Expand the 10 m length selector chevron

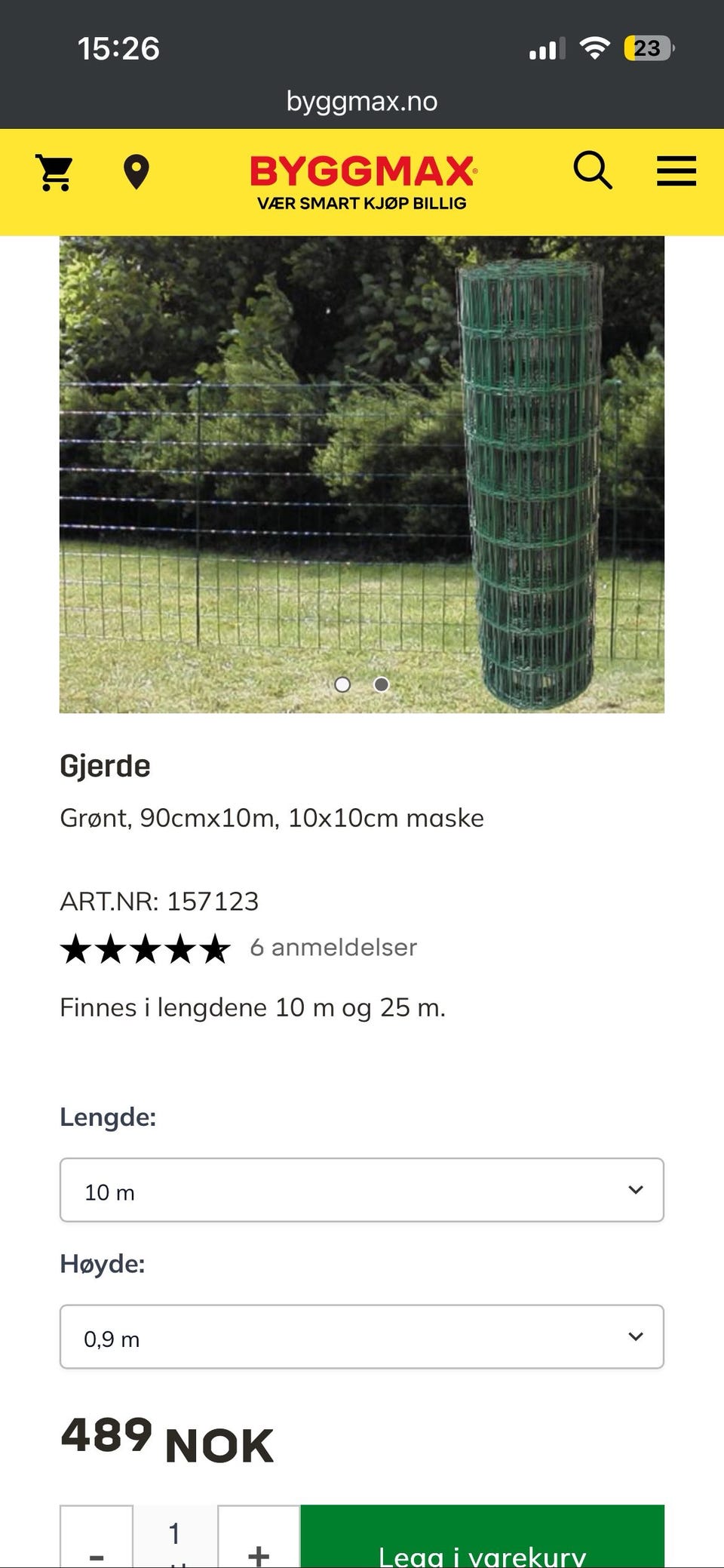[x=637, y=1190]
